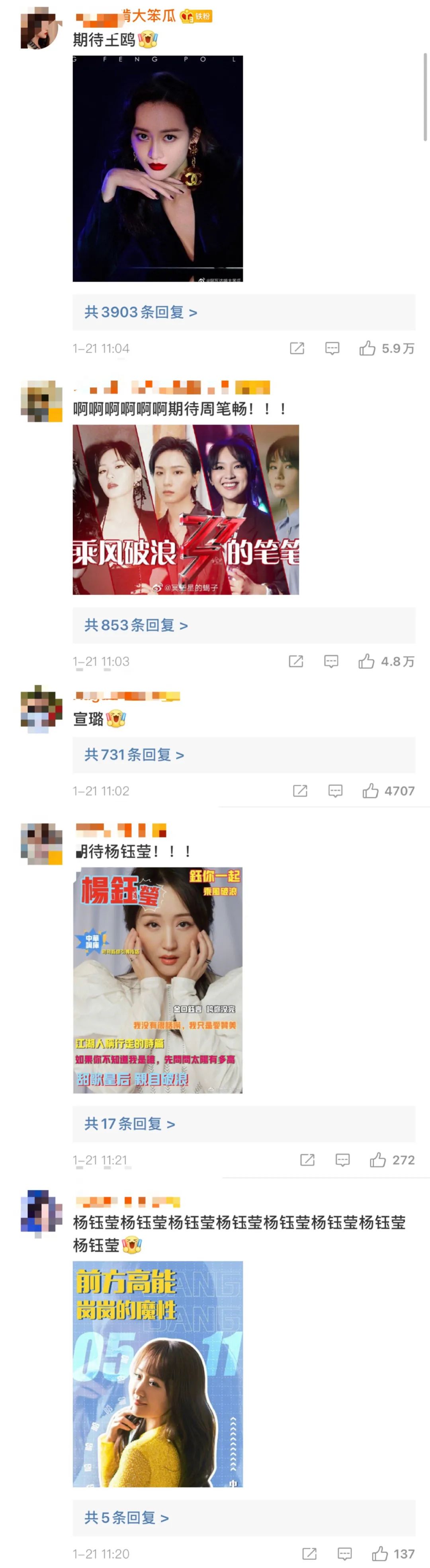Open the 5 replies at the bottom
The width and height of the screenshot is (430, 1568).
coord(127,1517)
